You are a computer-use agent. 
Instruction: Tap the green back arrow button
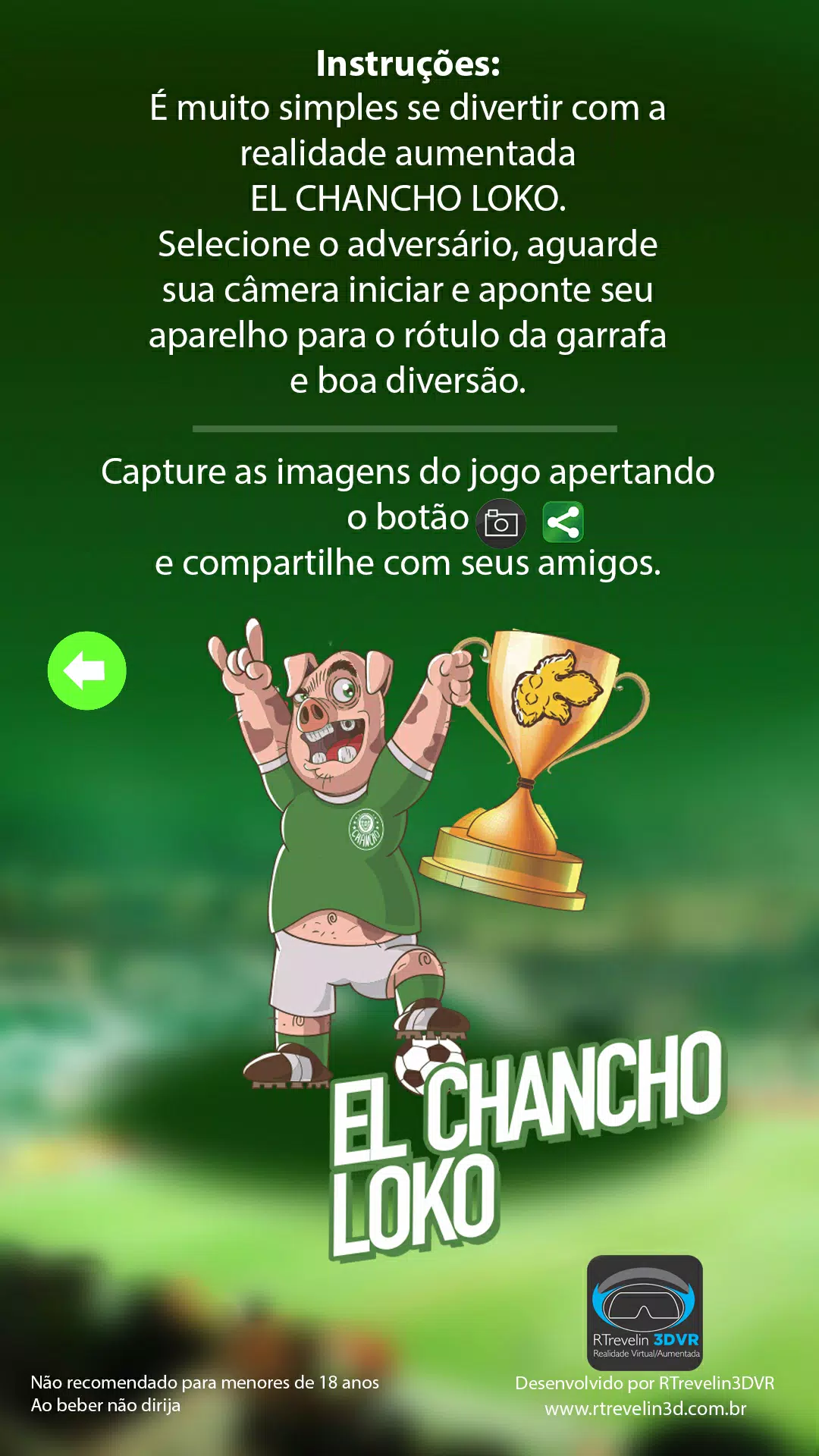click(x=86, y=670)
